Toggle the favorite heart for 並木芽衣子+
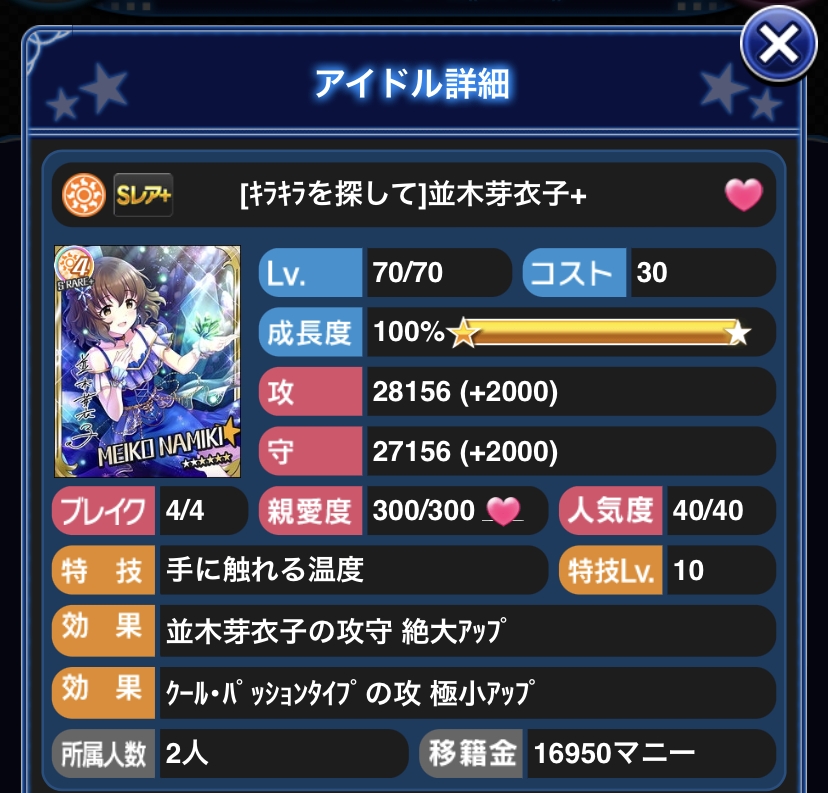The height and width of the screenshot is (793, 828). pyautogui.click(x=743, y=194)
